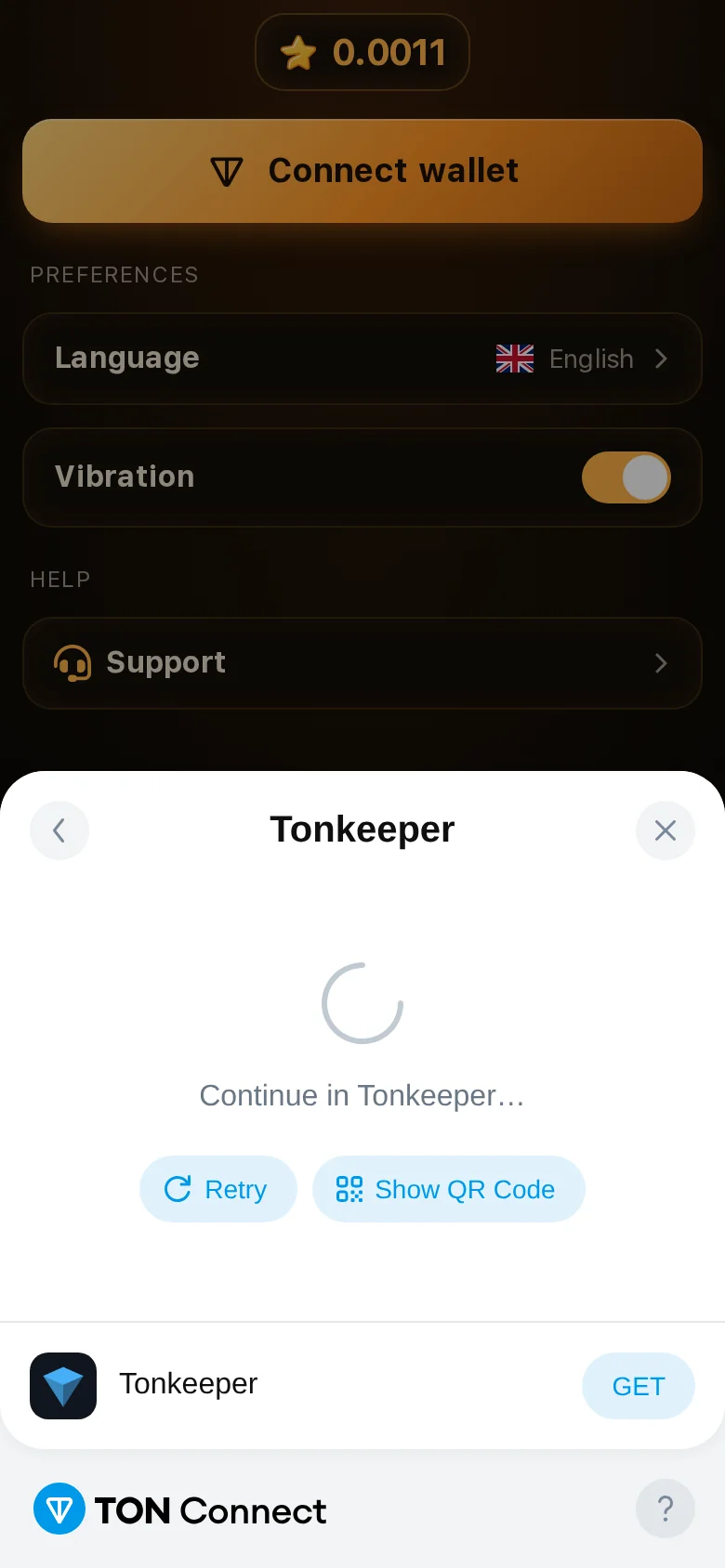Open the Language preference
The image size is (725, 1568).
pyautogui.click(x=362, y=359)
